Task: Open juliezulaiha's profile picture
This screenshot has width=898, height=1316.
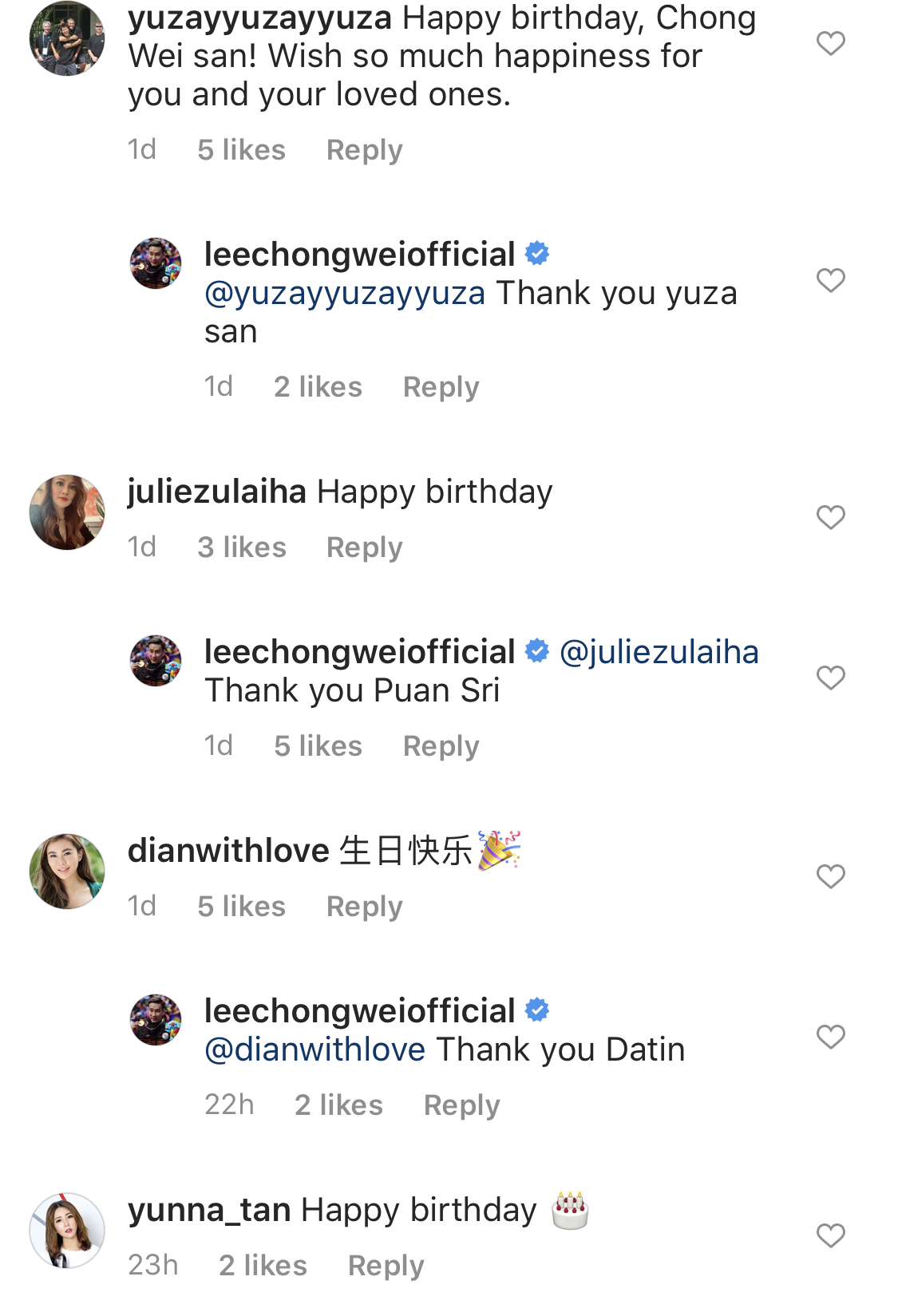Action: 67,512
